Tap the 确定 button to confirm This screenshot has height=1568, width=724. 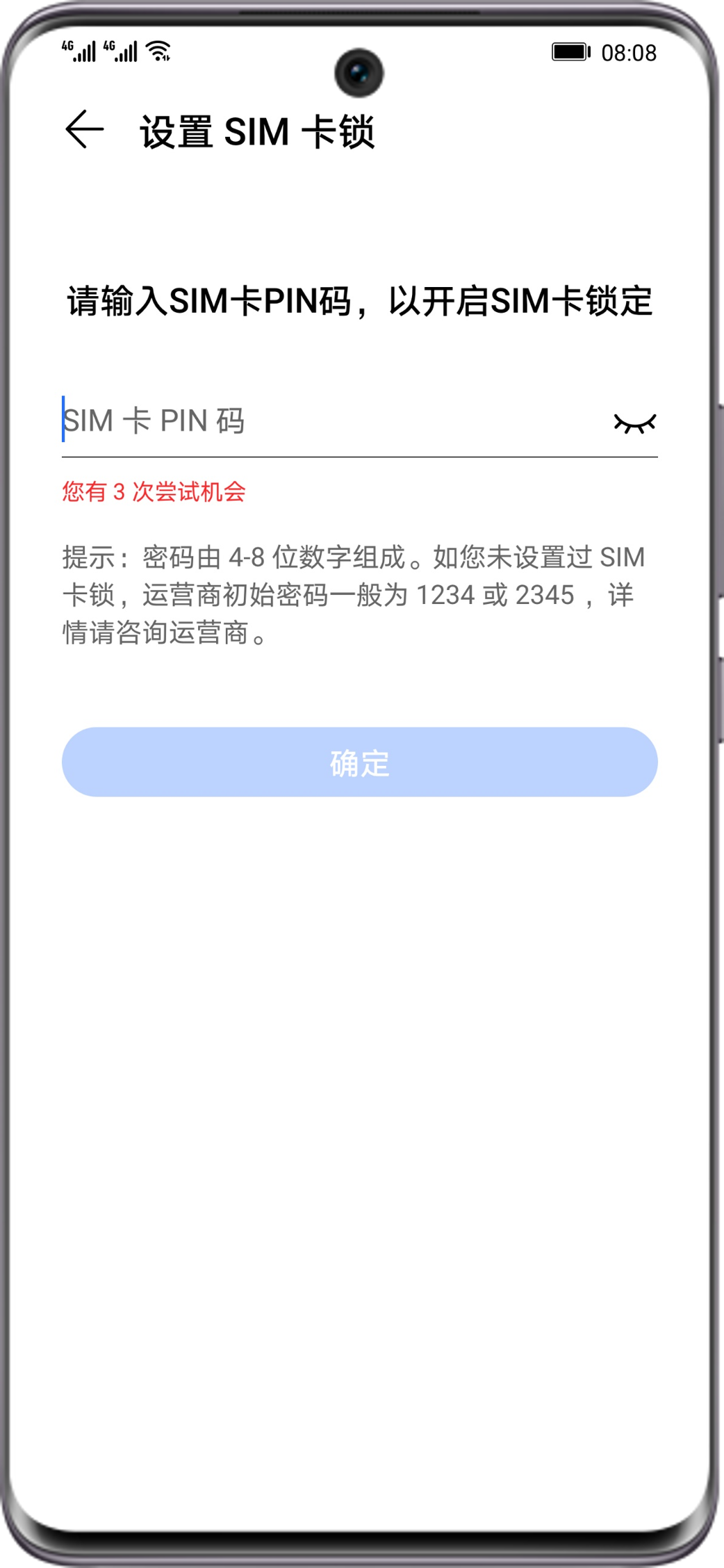pos(360,762)
